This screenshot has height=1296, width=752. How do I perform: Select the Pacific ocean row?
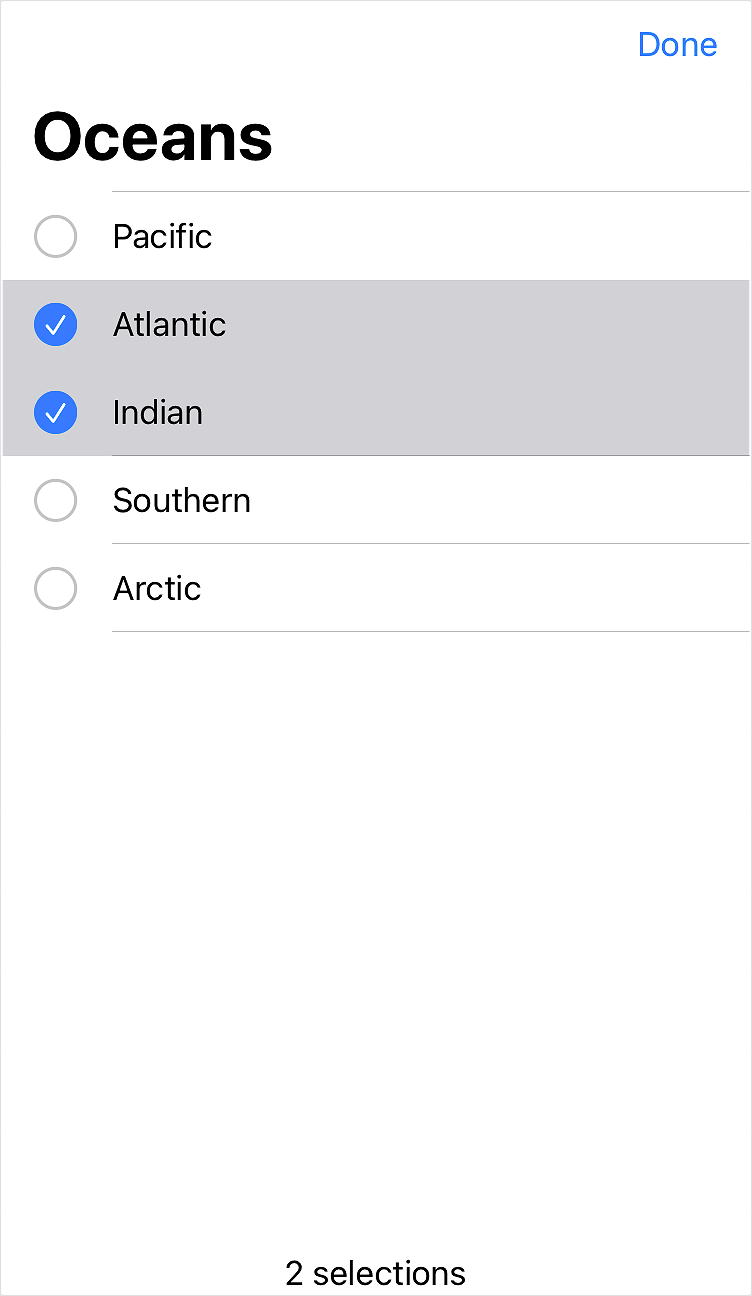[376, 236]
